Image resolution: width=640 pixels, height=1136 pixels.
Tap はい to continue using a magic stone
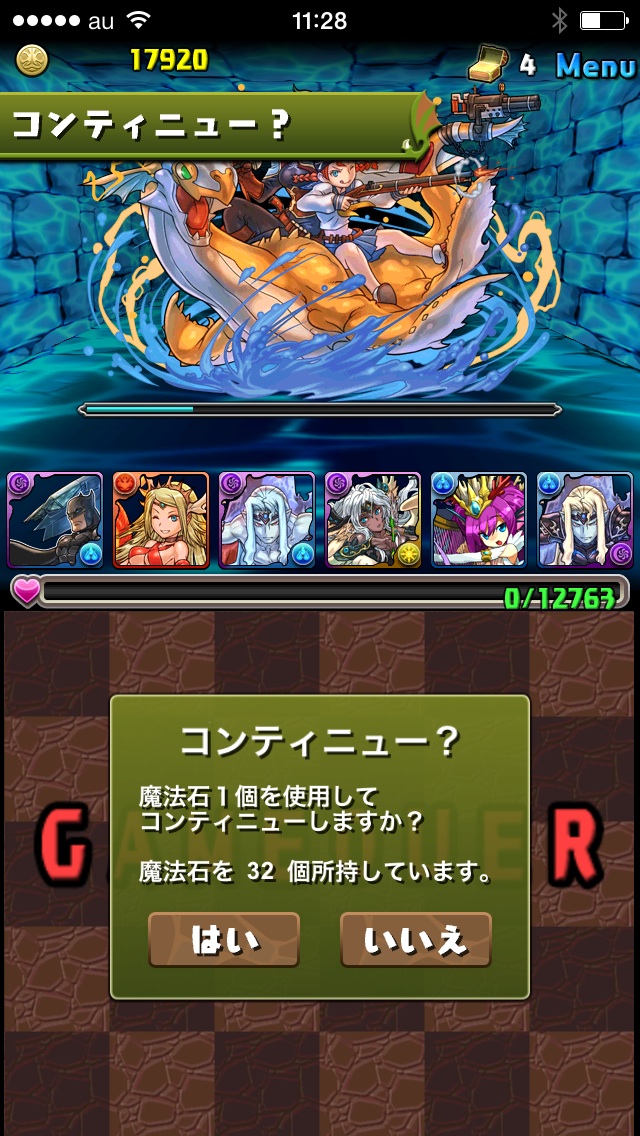pos(224,939)
